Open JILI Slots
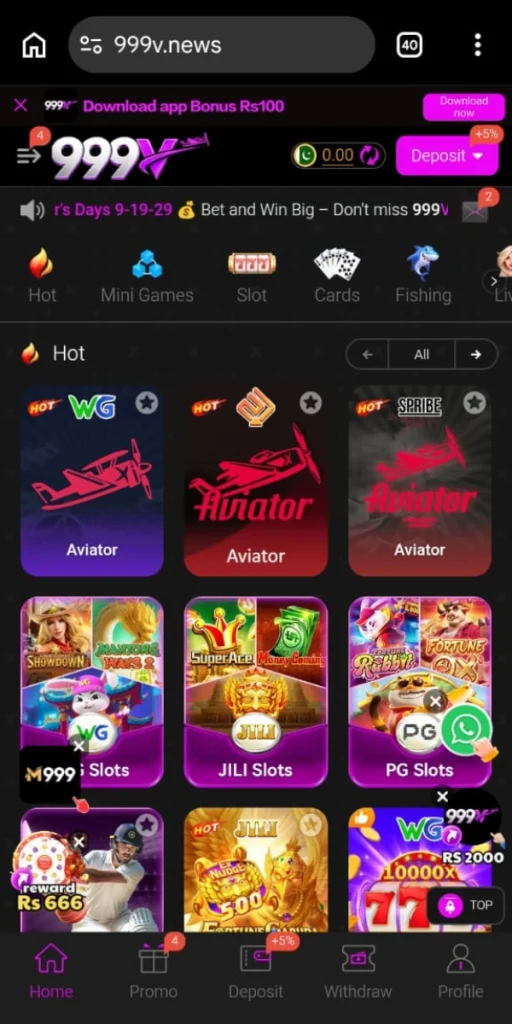512x1024 pixels. tap(255, 692)
